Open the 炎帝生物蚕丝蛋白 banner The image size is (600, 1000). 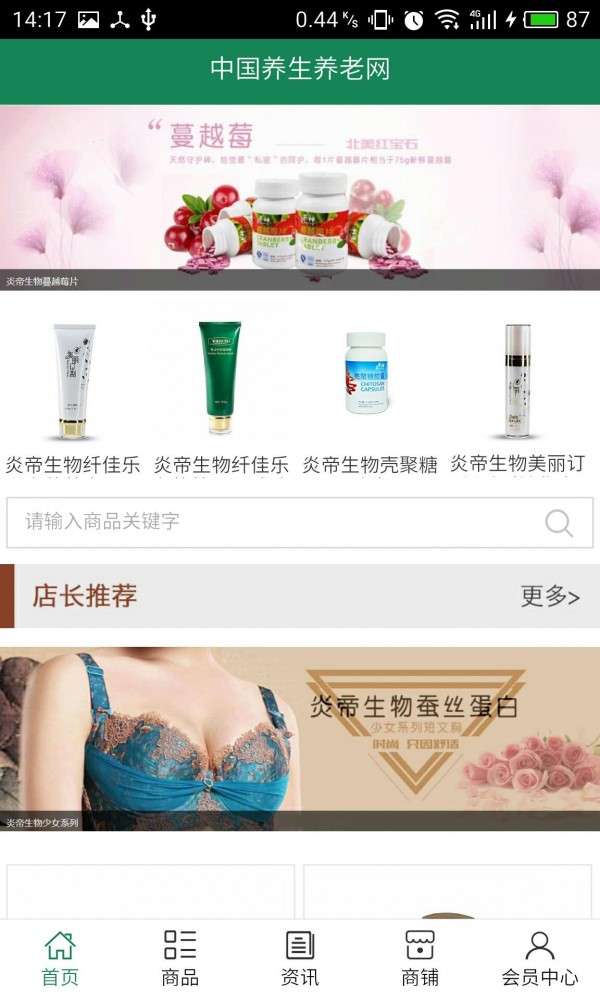[x=300, y=738]
